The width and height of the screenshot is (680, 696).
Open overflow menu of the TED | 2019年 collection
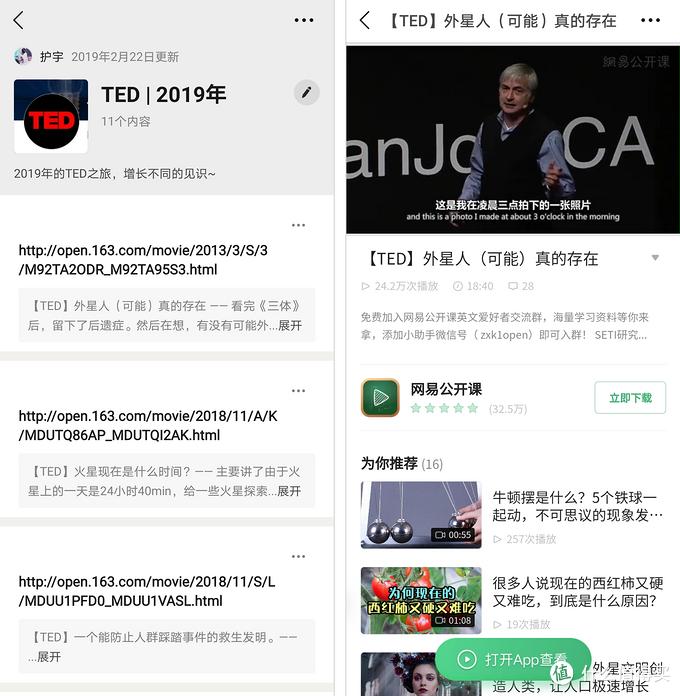pos(304,21)
